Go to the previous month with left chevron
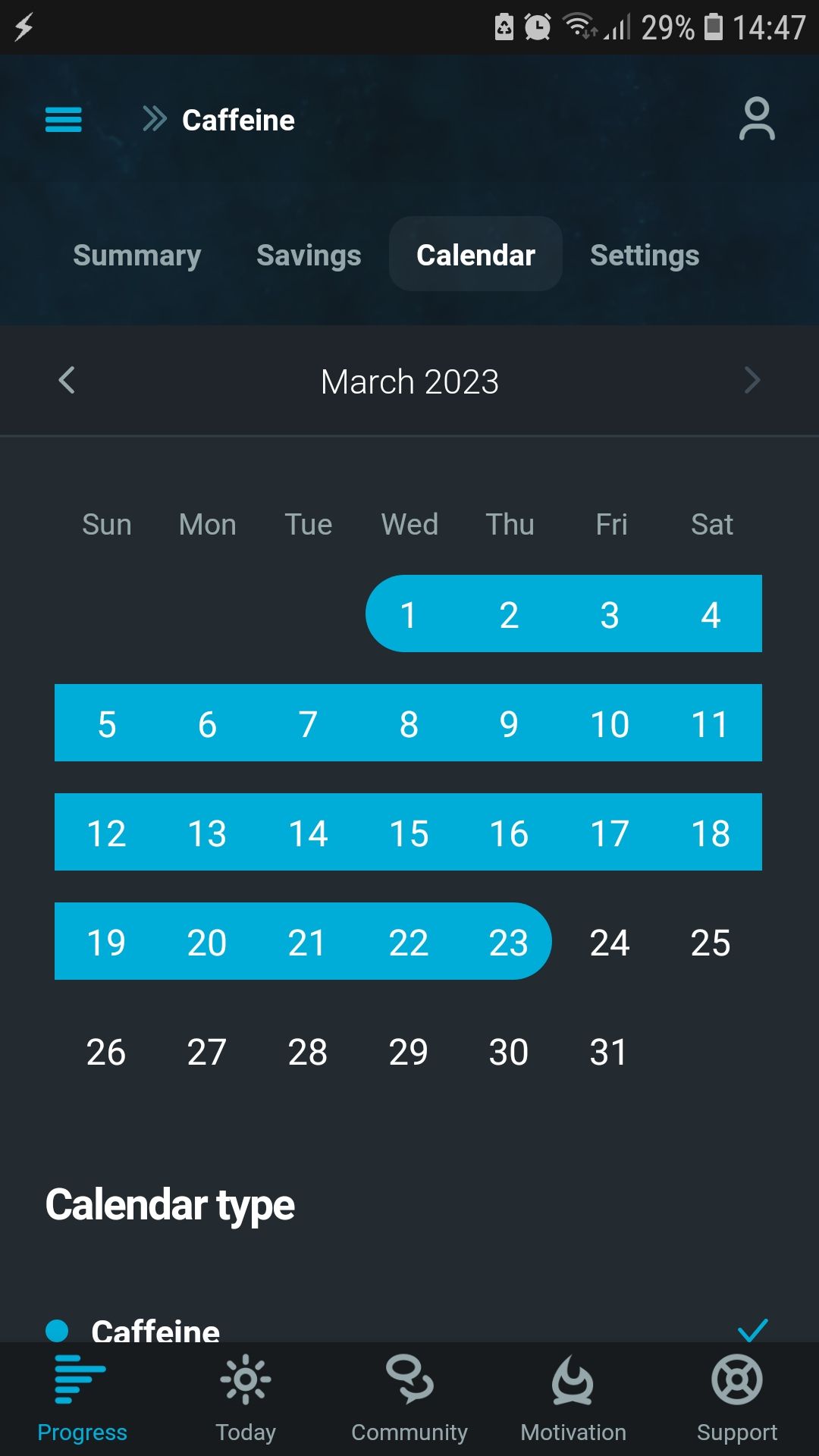Image resolution: width=819 pixels, height=1456 pixels. 67,381
